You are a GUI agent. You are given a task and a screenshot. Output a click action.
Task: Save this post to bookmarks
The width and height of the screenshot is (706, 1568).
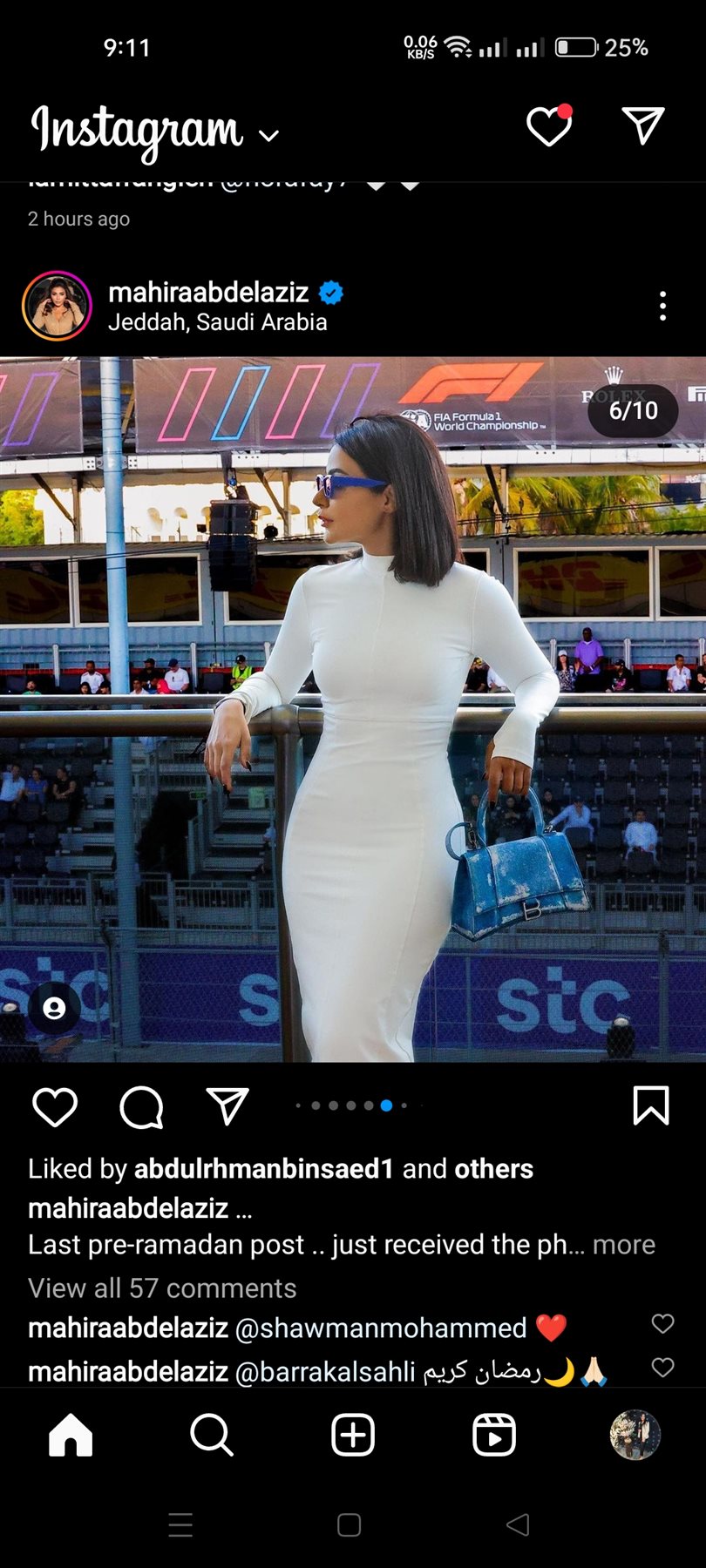[x=650, y=1106]
